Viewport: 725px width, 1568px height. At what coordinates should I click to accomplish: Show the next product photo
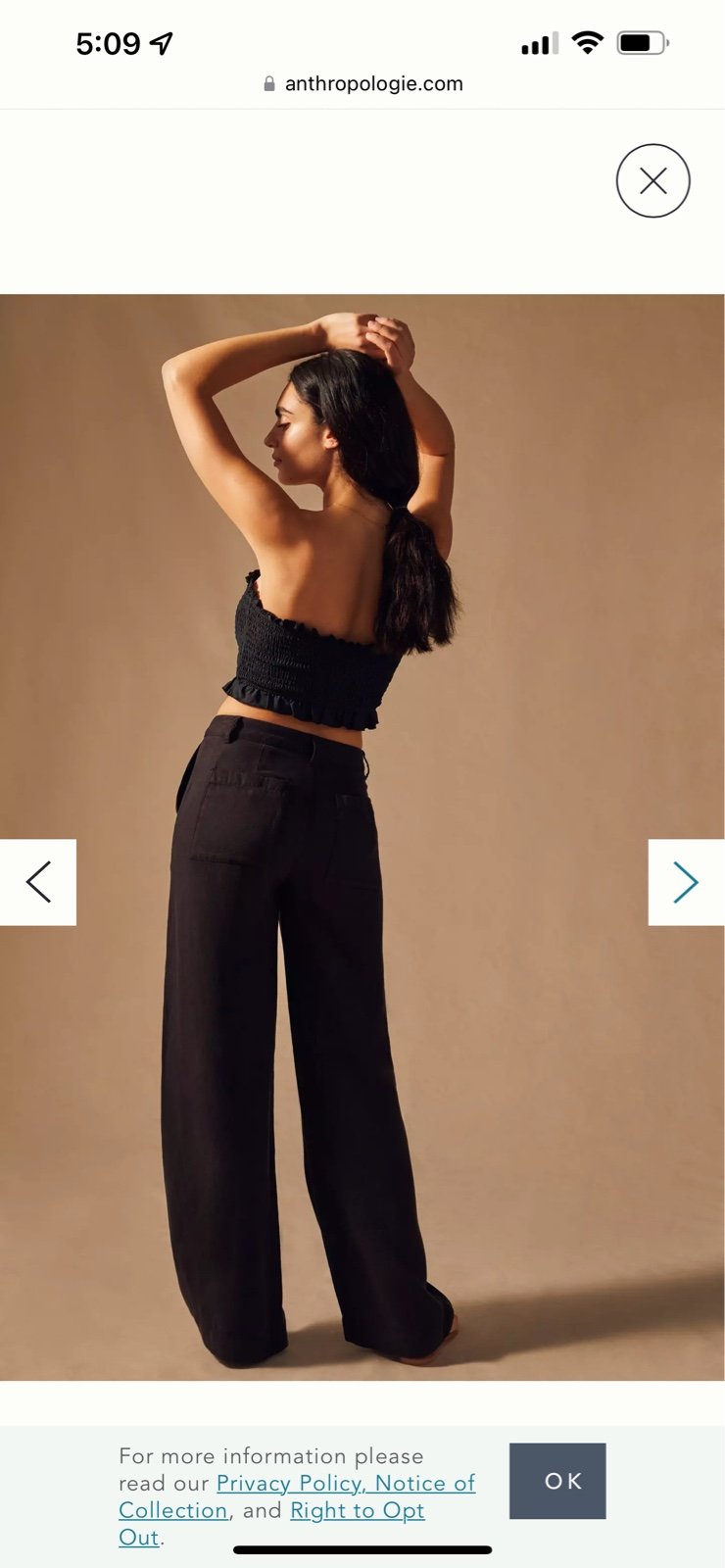686,882
